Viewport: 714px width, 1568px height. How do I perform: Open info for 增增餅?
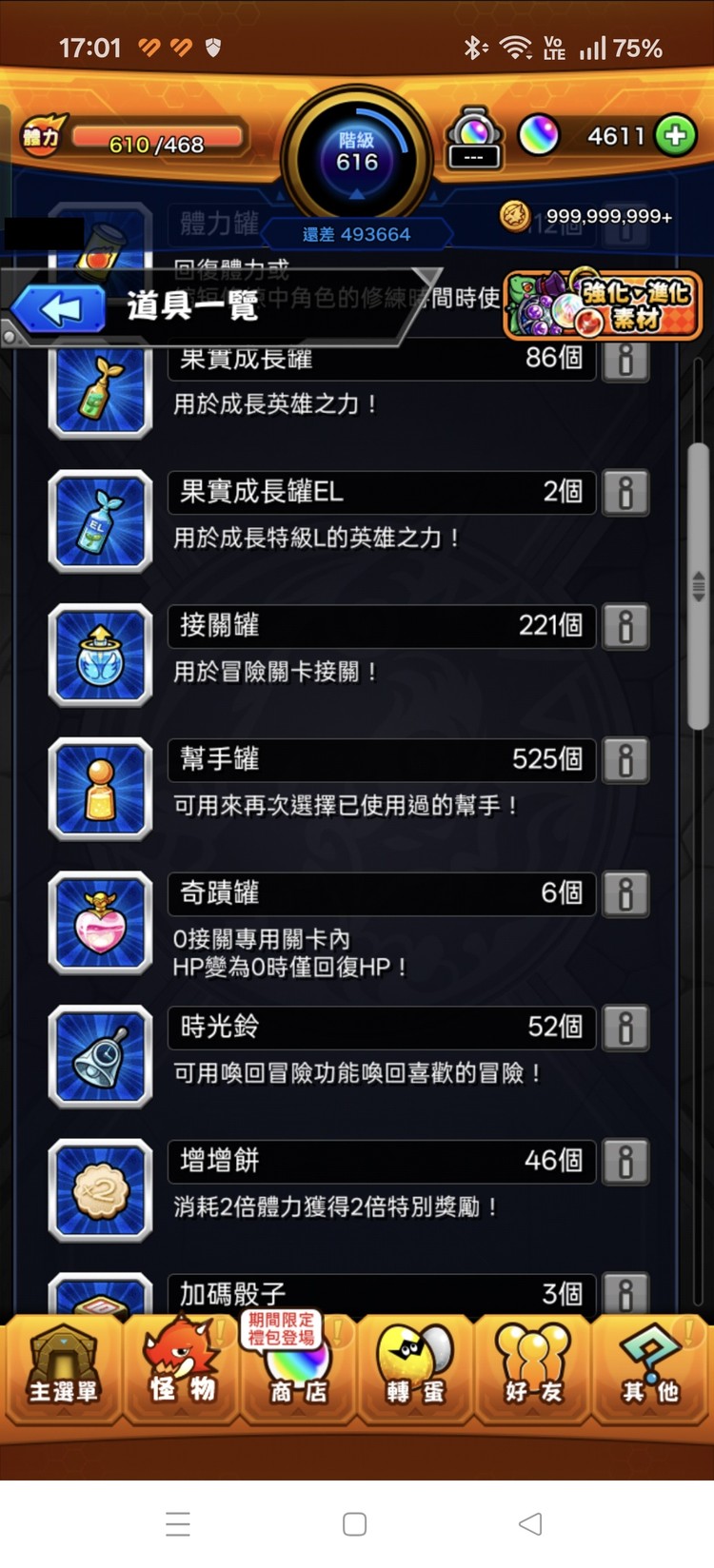(x=625, y=1161)
